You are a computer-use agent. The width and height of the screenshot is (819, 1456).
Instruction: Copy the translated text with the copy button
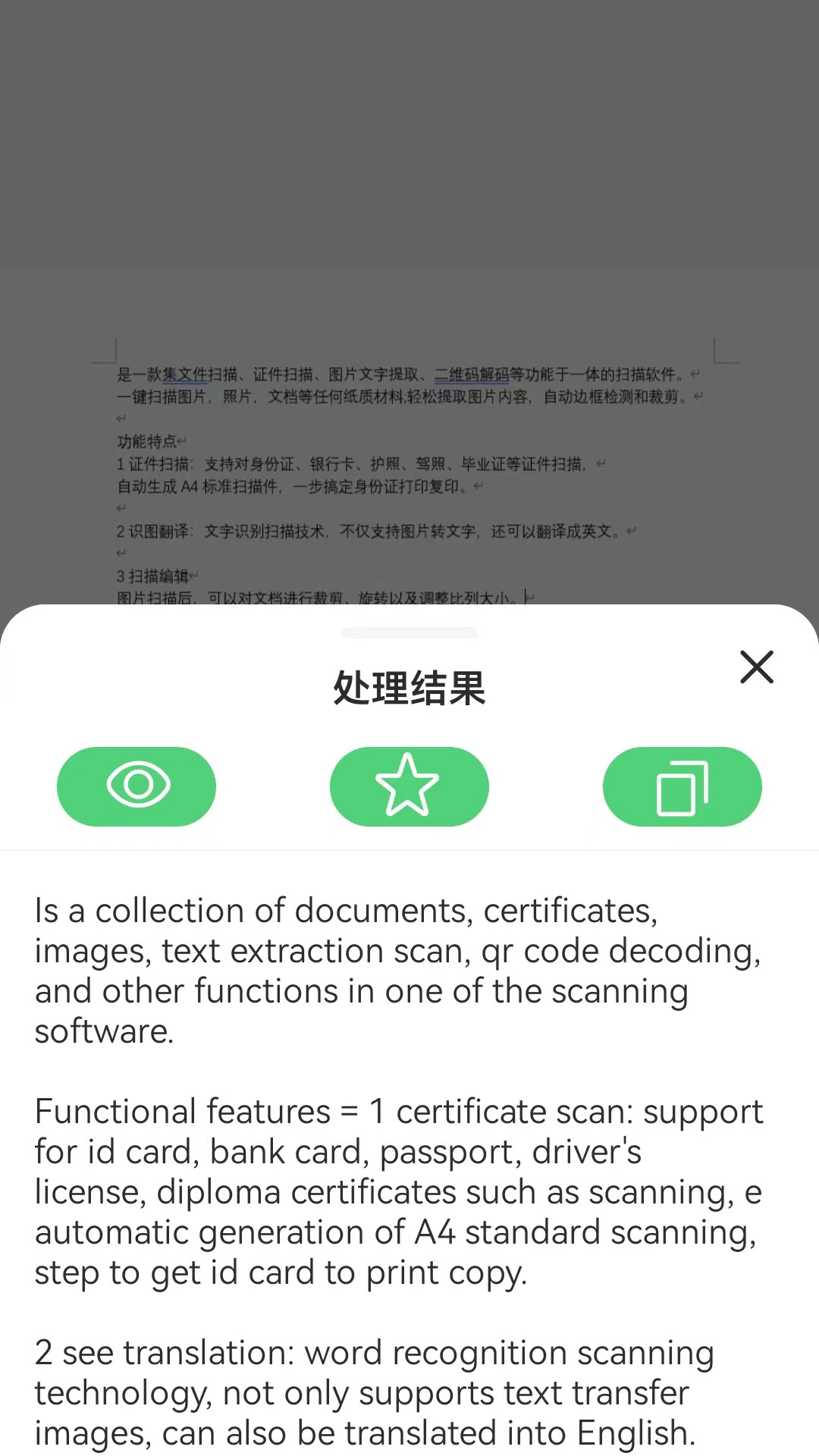[682, 786]
